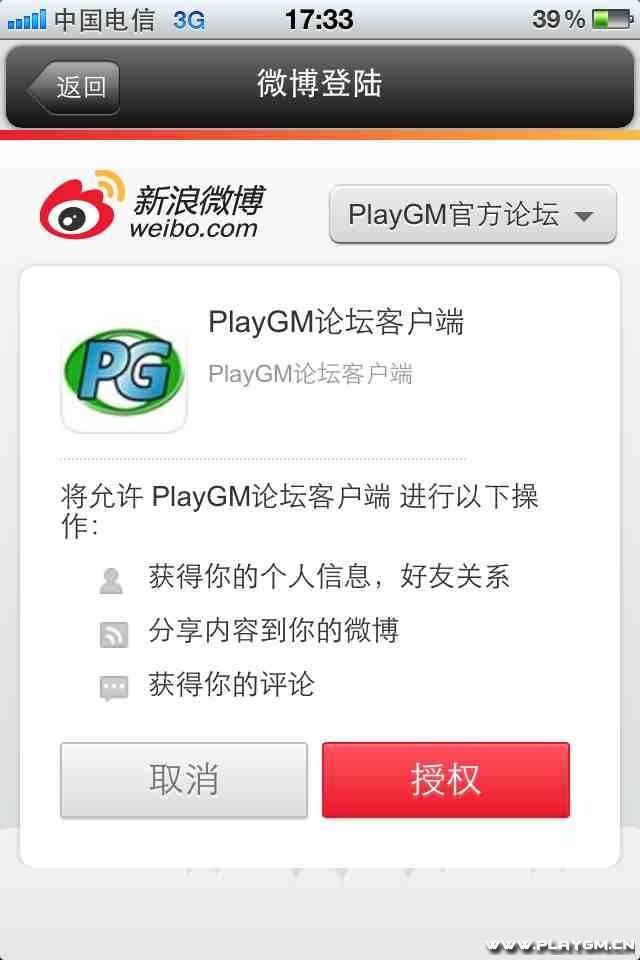Tap the 返回 back button
This screenshot has width=640, height=960.
(x=75, y=87)
